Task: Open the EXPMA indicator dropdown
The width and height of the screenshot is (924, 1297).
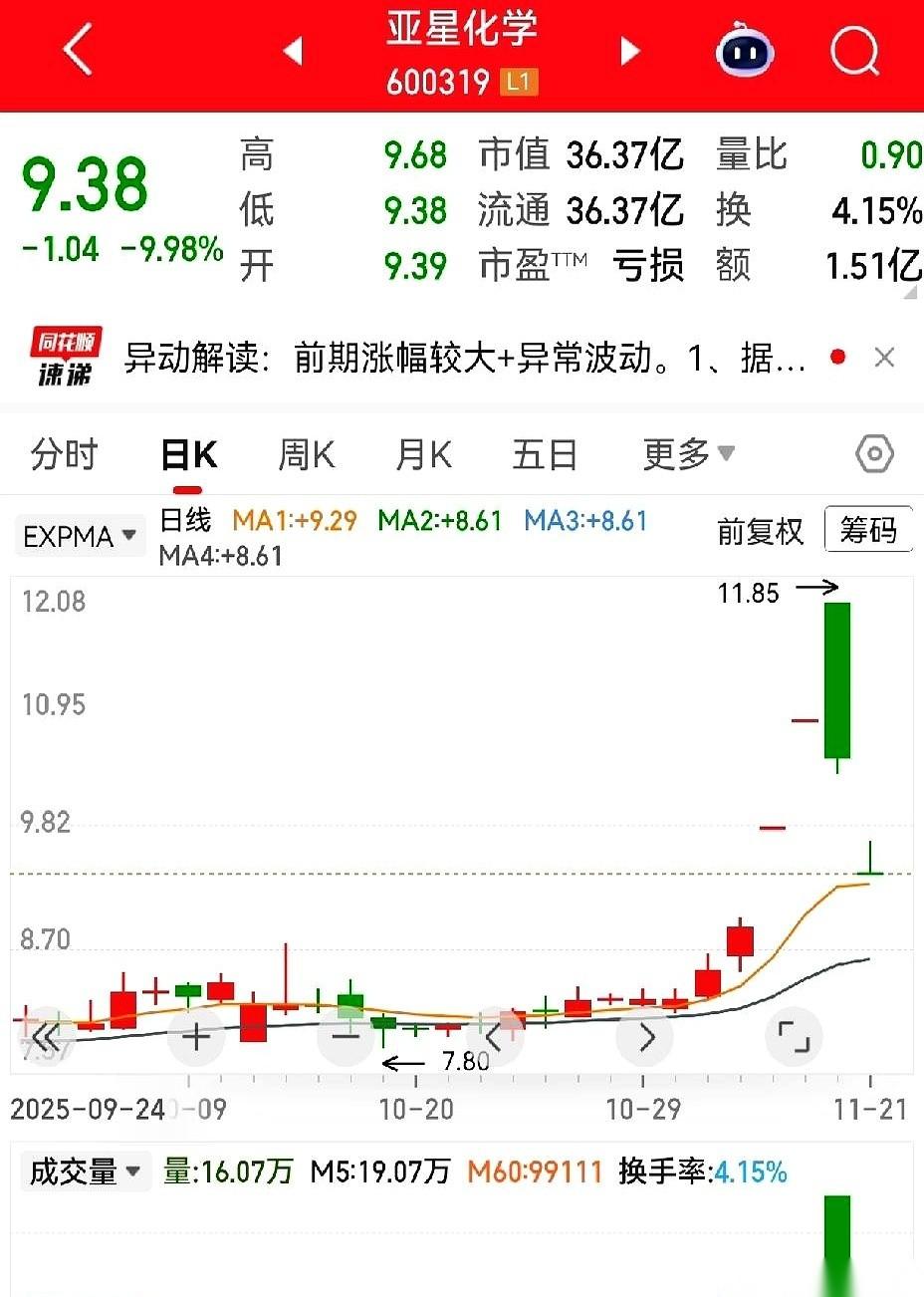Action: [x=80, y=535]
